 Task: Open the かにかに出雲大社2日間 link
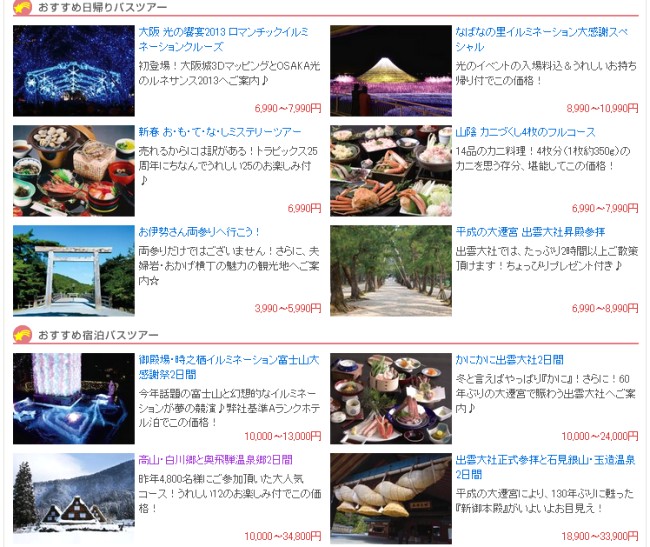[509, 360]
